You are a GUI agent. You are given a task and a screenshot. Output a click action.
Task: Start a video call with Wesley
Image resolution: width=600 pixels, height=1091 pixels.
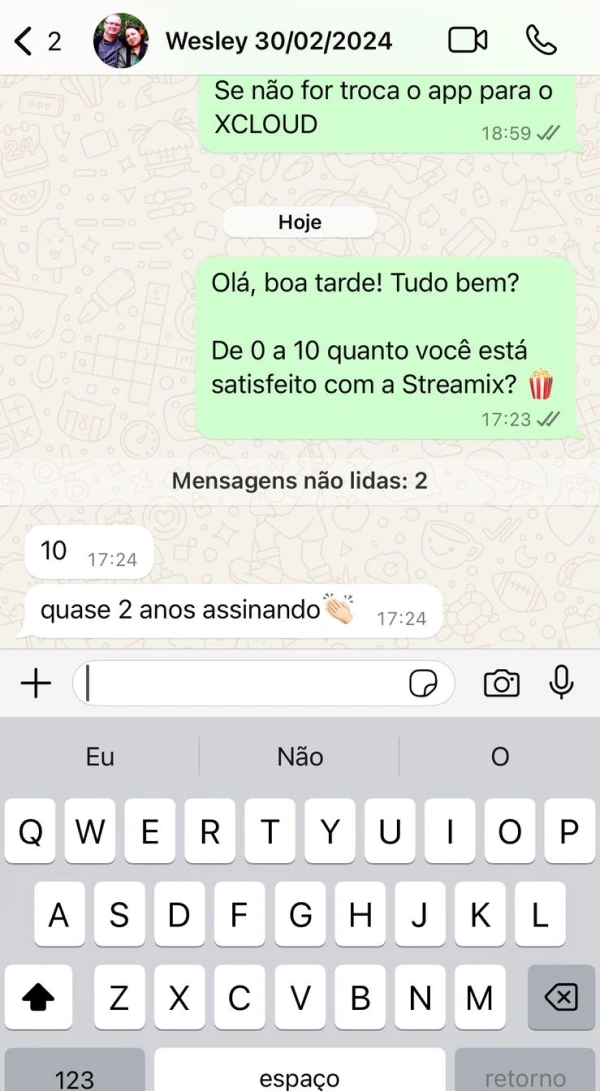point(467,40)
